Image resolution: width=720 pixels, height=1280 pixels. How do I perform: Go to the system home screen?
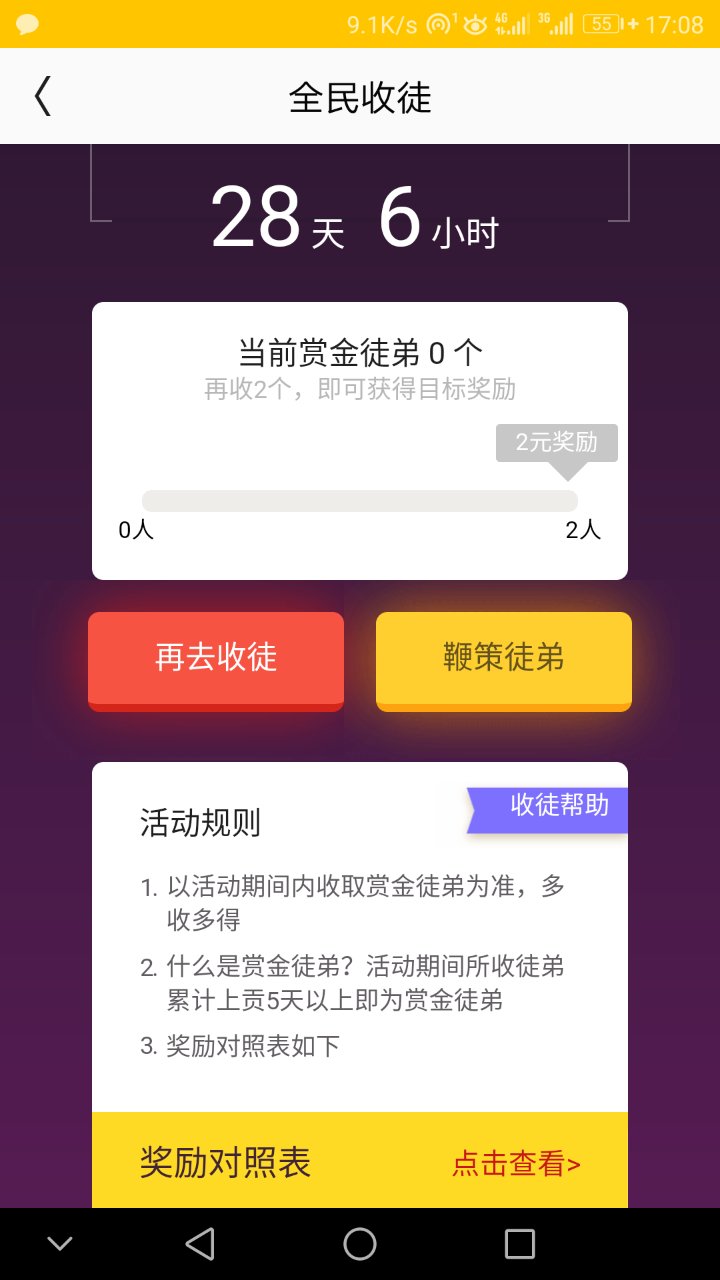[x=360, y=1244]
